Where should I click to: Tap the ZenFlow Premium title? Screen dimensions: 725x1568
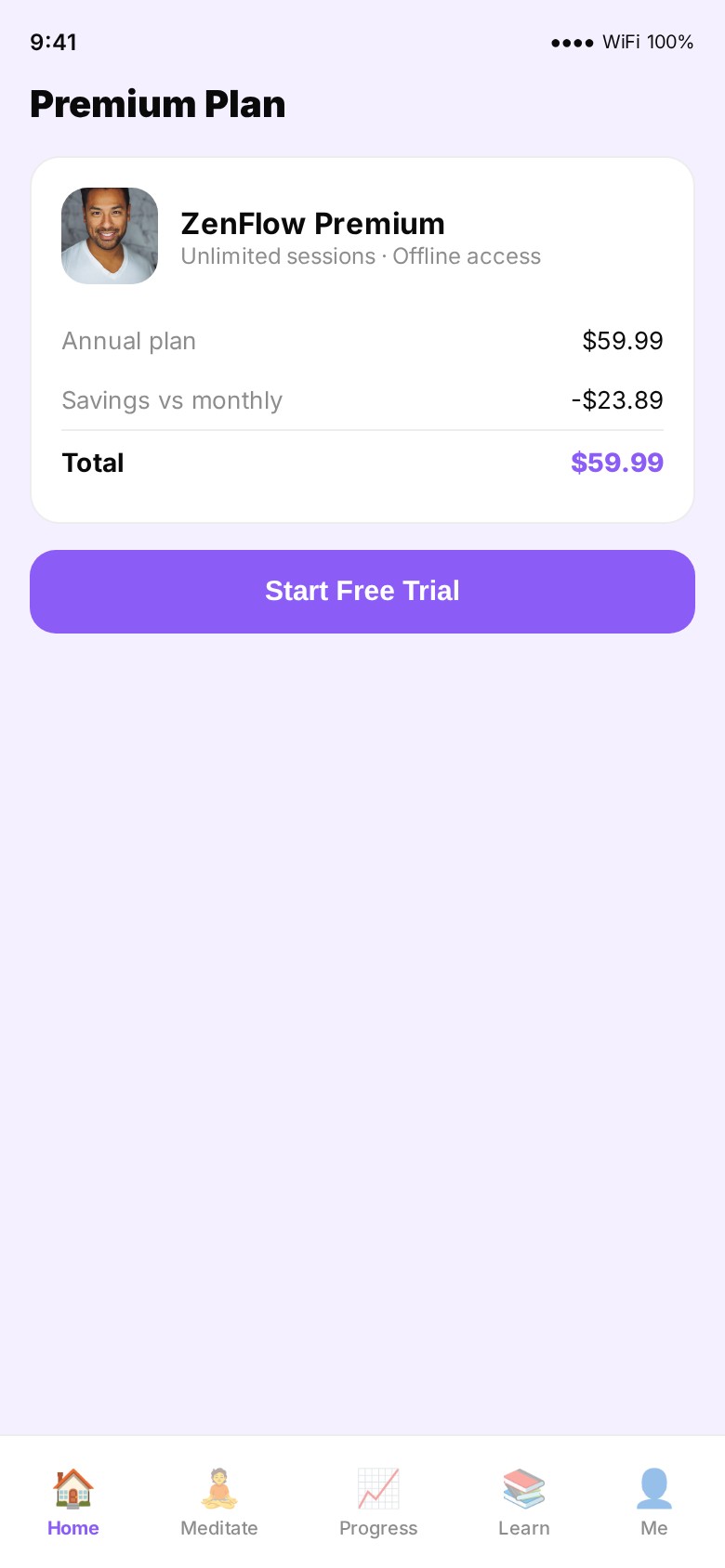pos(313,223)
